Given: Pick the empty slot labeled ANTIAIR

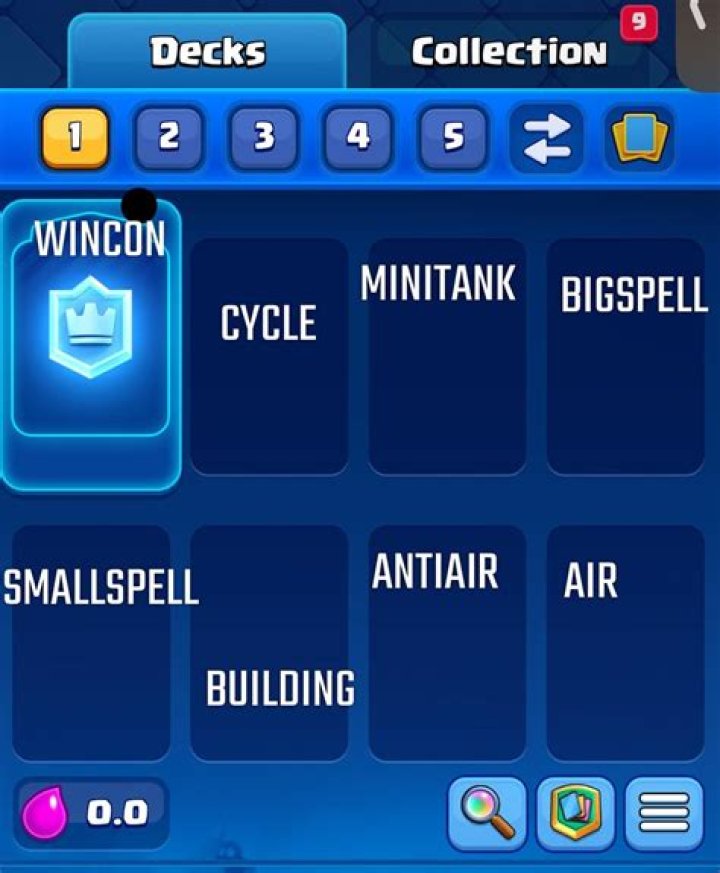Looking at the screenshot, I should click(447, 642).
